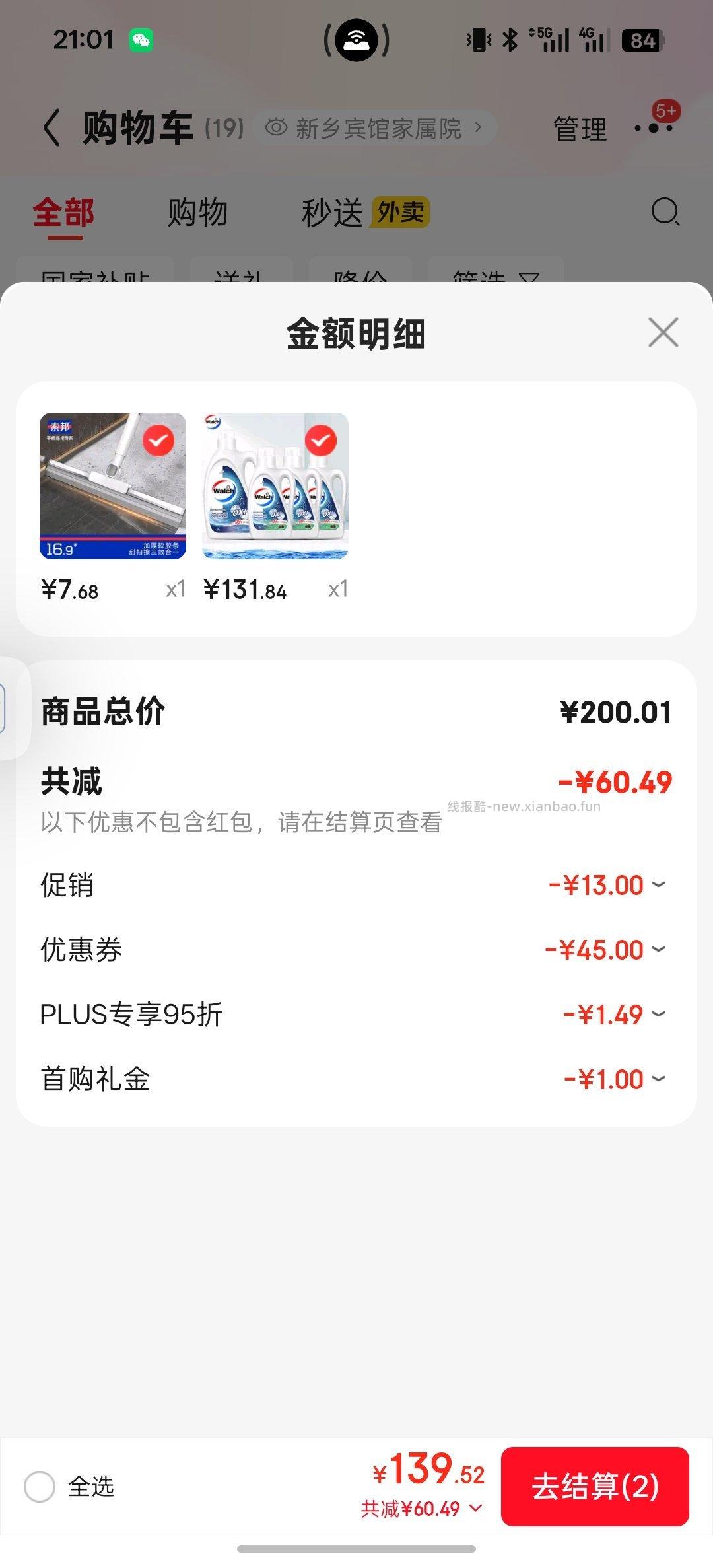Click the 管理 manage link
The image size is (713, 1568).
[x=579, y=127]
